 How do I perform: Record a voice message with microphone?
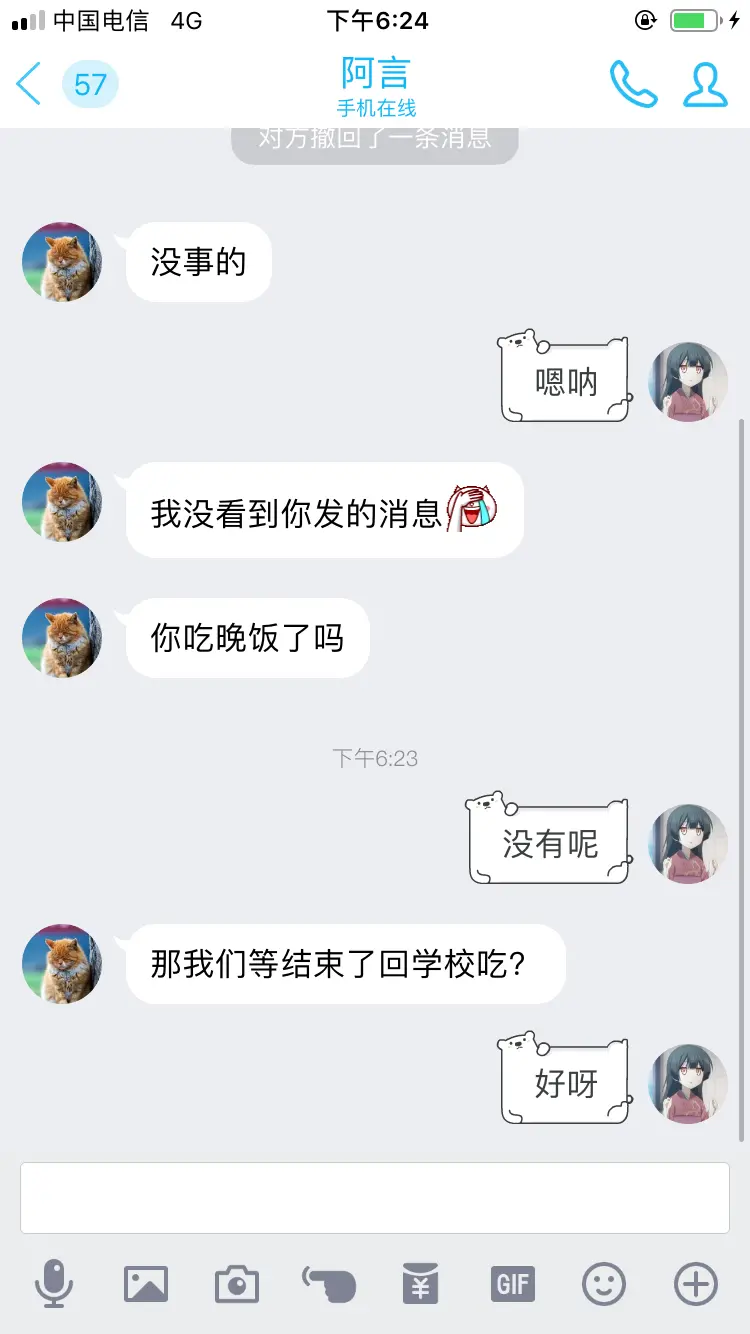click(x=53, y=1283)
